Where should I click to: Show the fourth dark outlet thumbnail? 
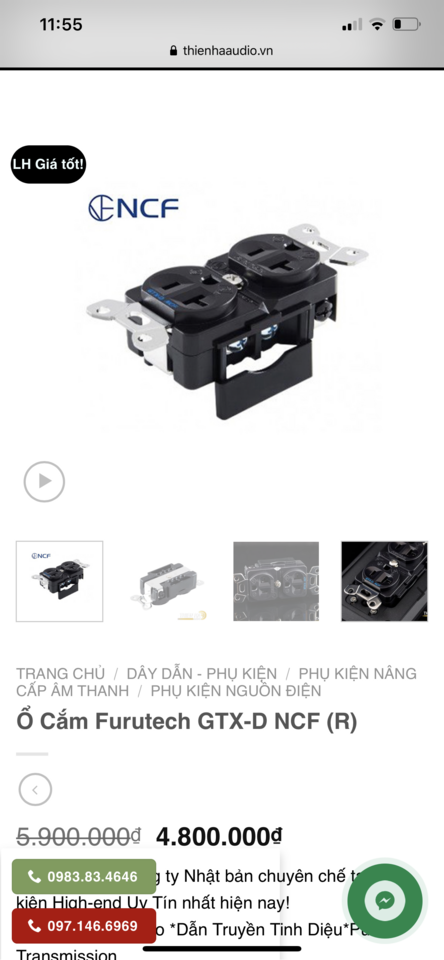click(385, 581)
